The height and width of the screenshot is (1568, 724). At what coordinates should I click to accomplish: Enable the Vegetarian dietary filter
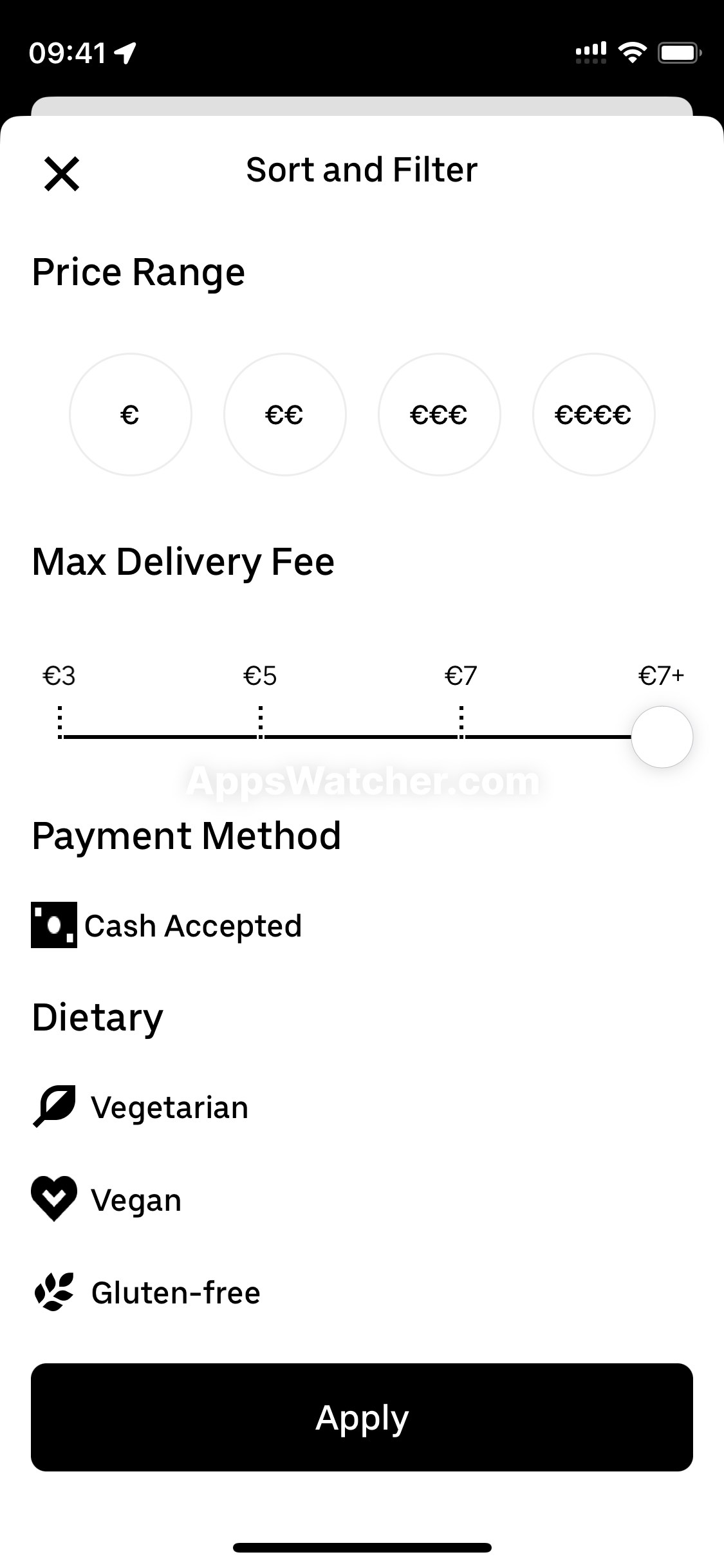[x=140, y=1107]
